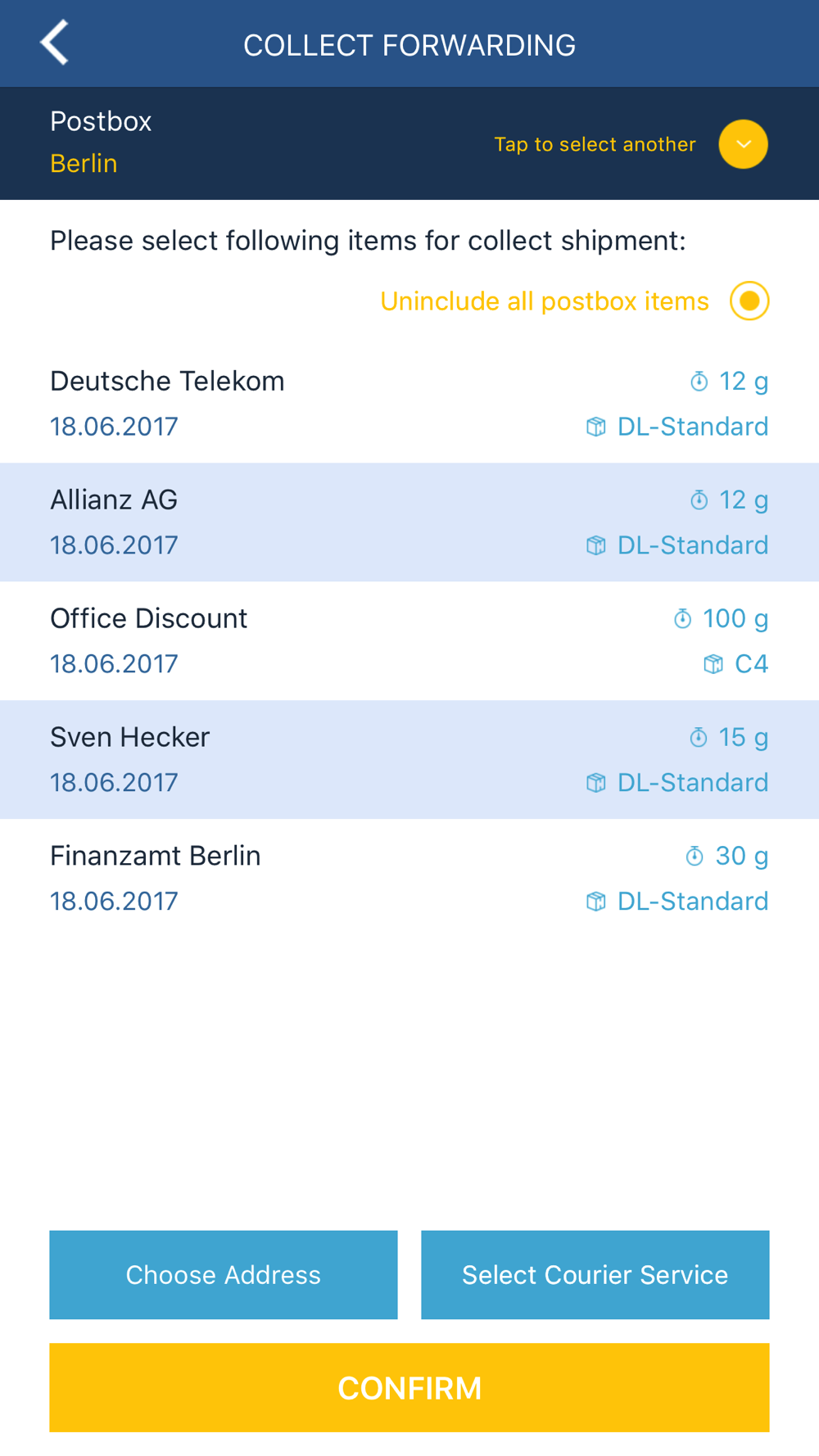Go back with the header arrow

point(55,43)
